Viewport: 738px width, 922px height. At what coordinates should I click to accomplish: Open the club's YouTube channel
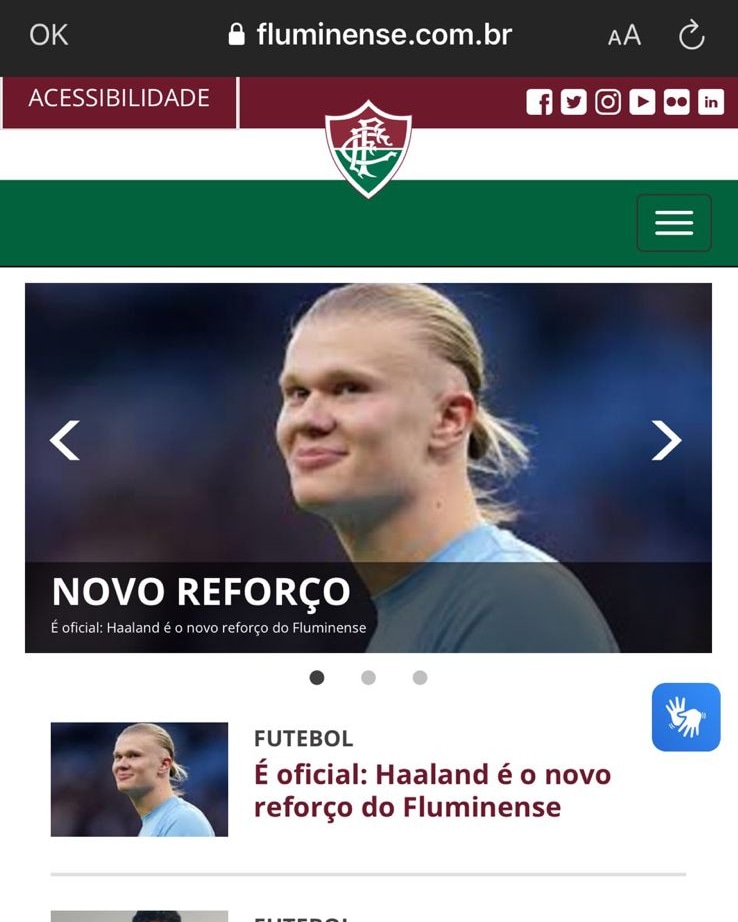pos(642,102)
